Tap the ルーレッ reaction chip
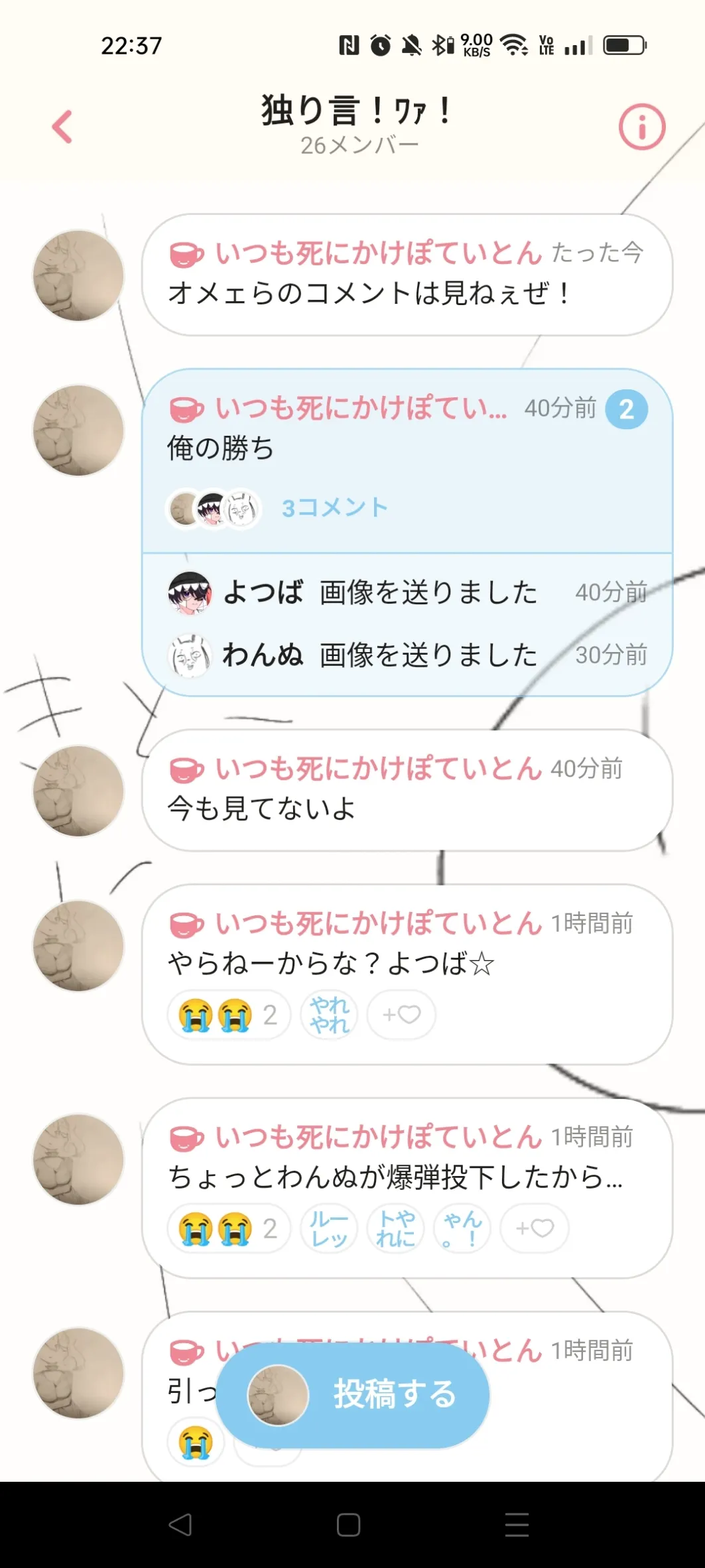The height and width of the screenshot is (1568, 705). pyautogui.click(x=329, y=1228)
